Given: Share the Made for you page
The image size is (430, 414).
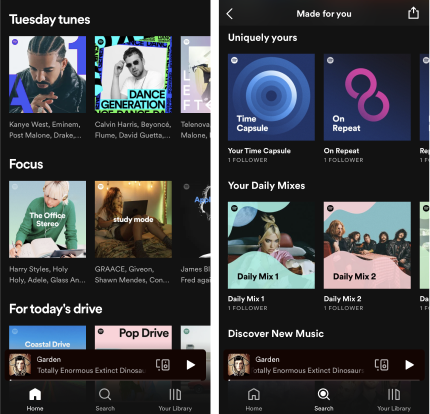Looking at the screenshot, I should (413, 13).
